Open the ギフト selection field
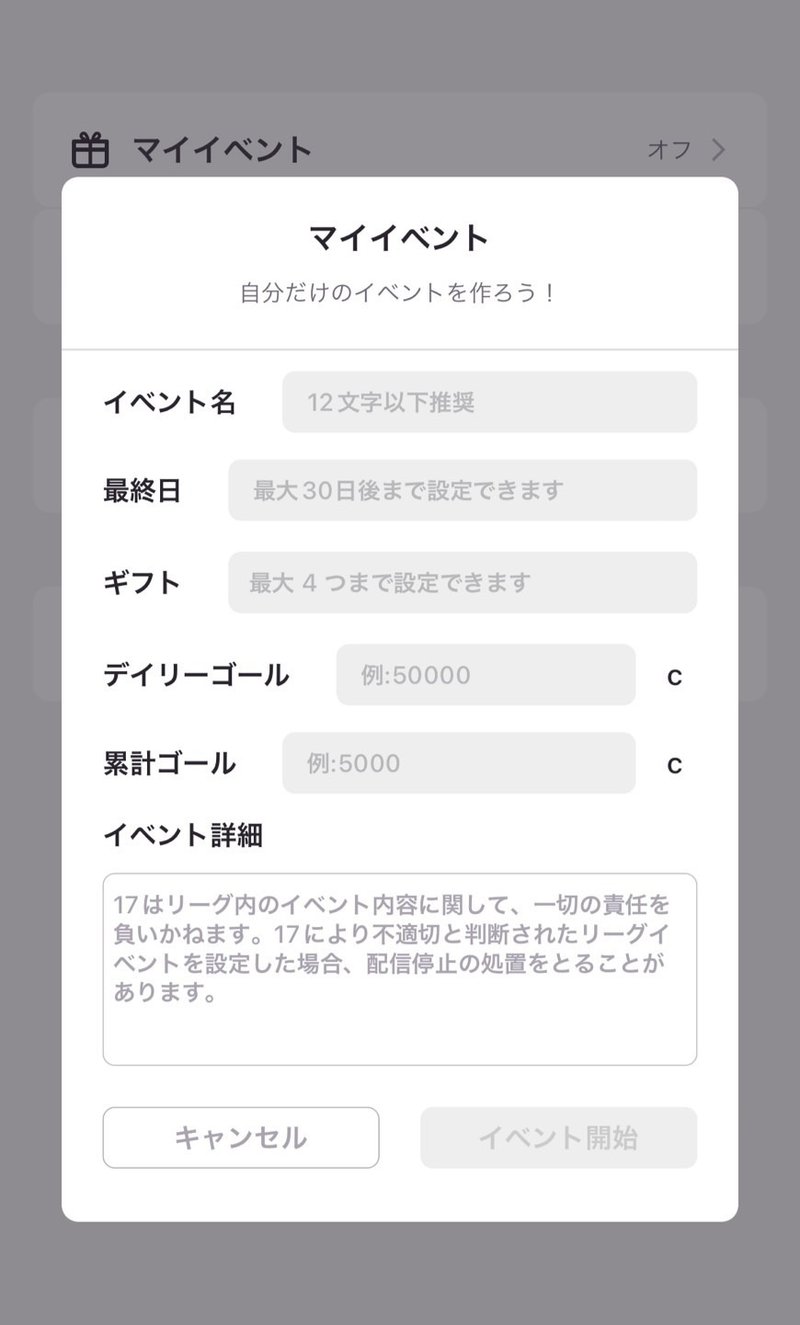Viewport: 800px width, 1325px height. [462, 582]
